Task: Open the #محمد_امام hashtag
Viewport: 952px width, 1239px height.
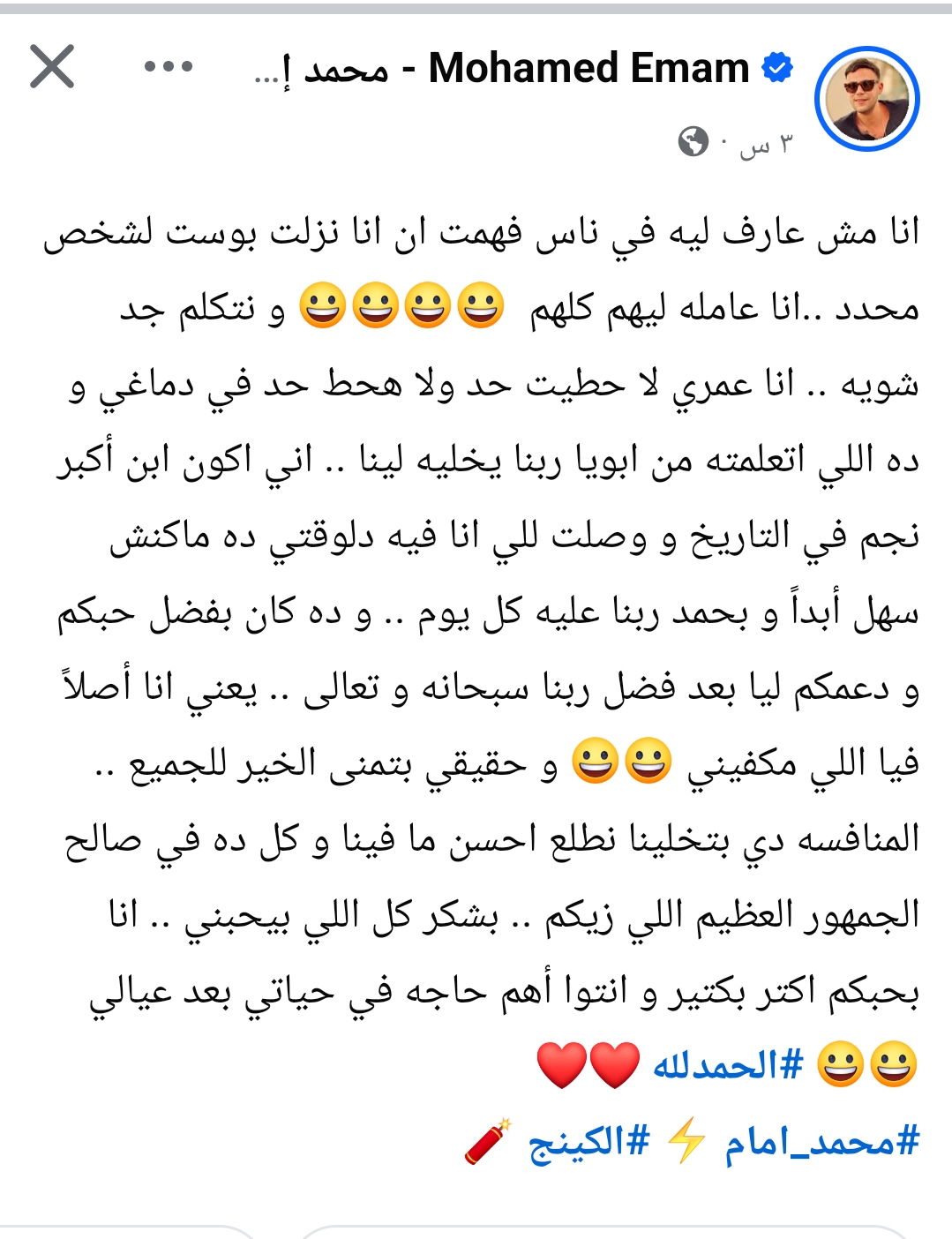Action: click(x=821, y=1143)
